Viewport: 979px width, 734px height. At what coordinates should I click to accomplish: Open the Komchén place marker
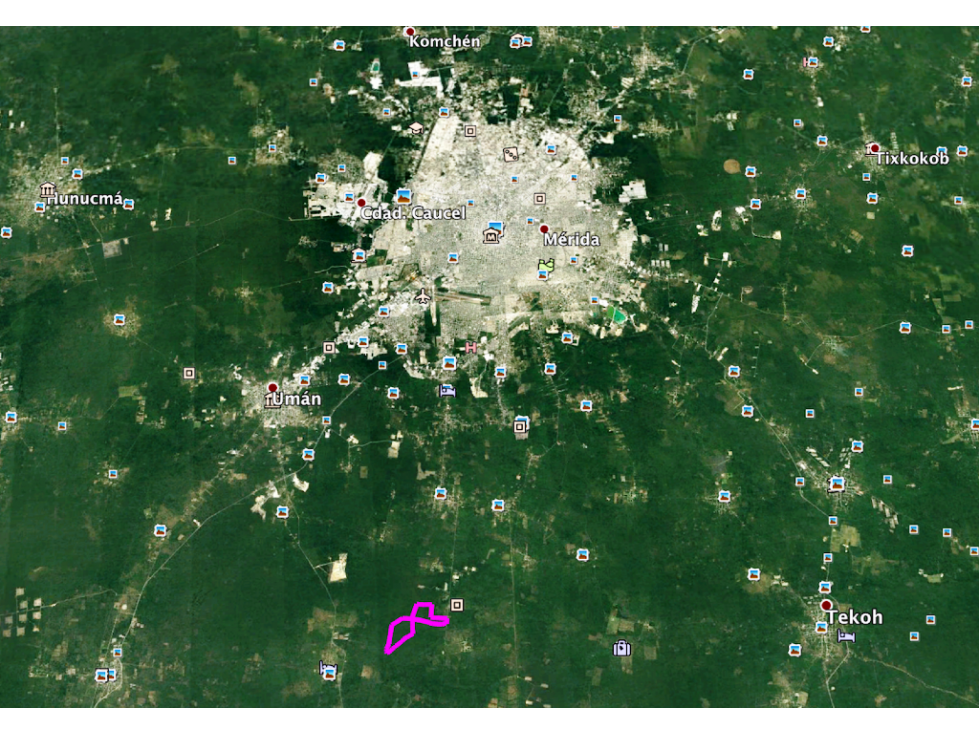(410, 33)
